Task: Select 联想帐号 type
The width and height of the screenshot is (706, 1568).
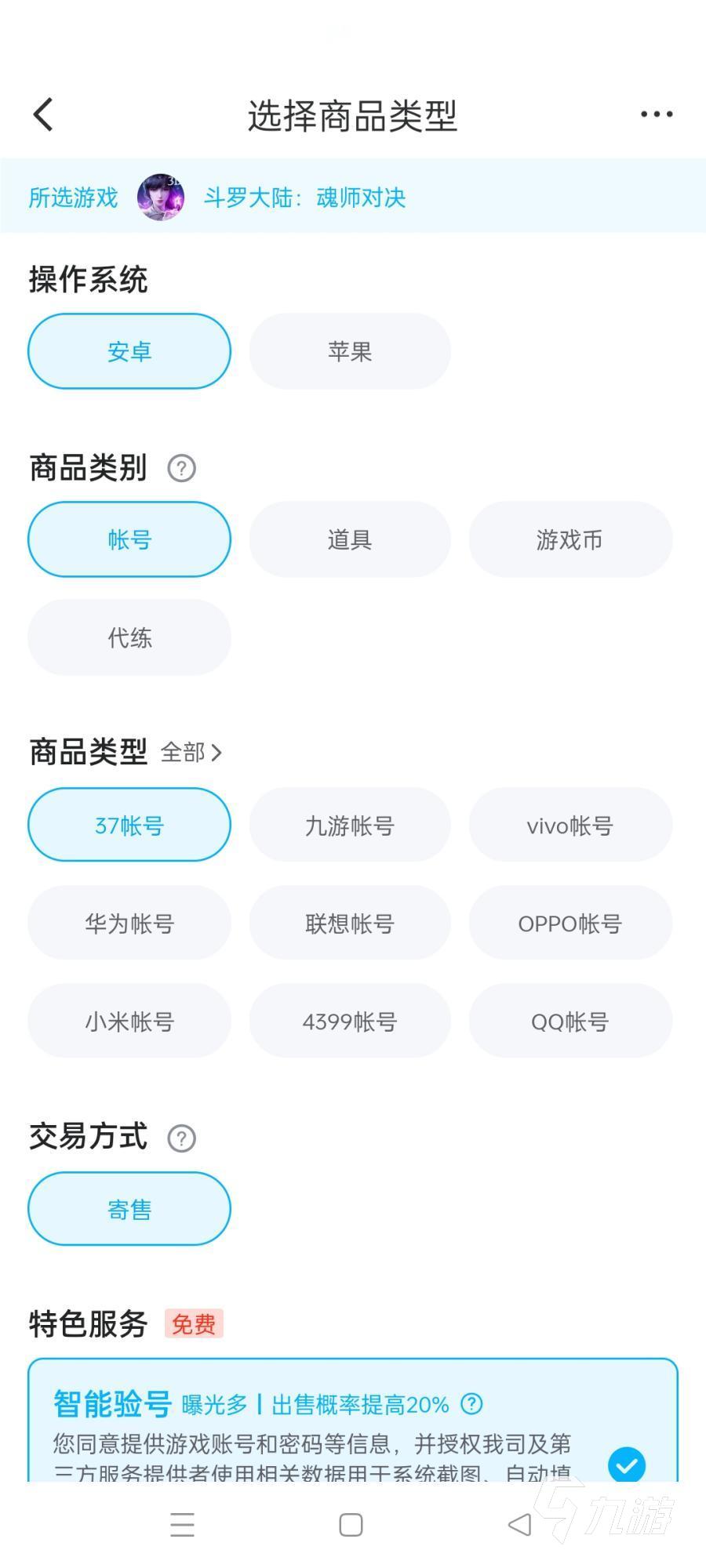Action: coord(350,924)
